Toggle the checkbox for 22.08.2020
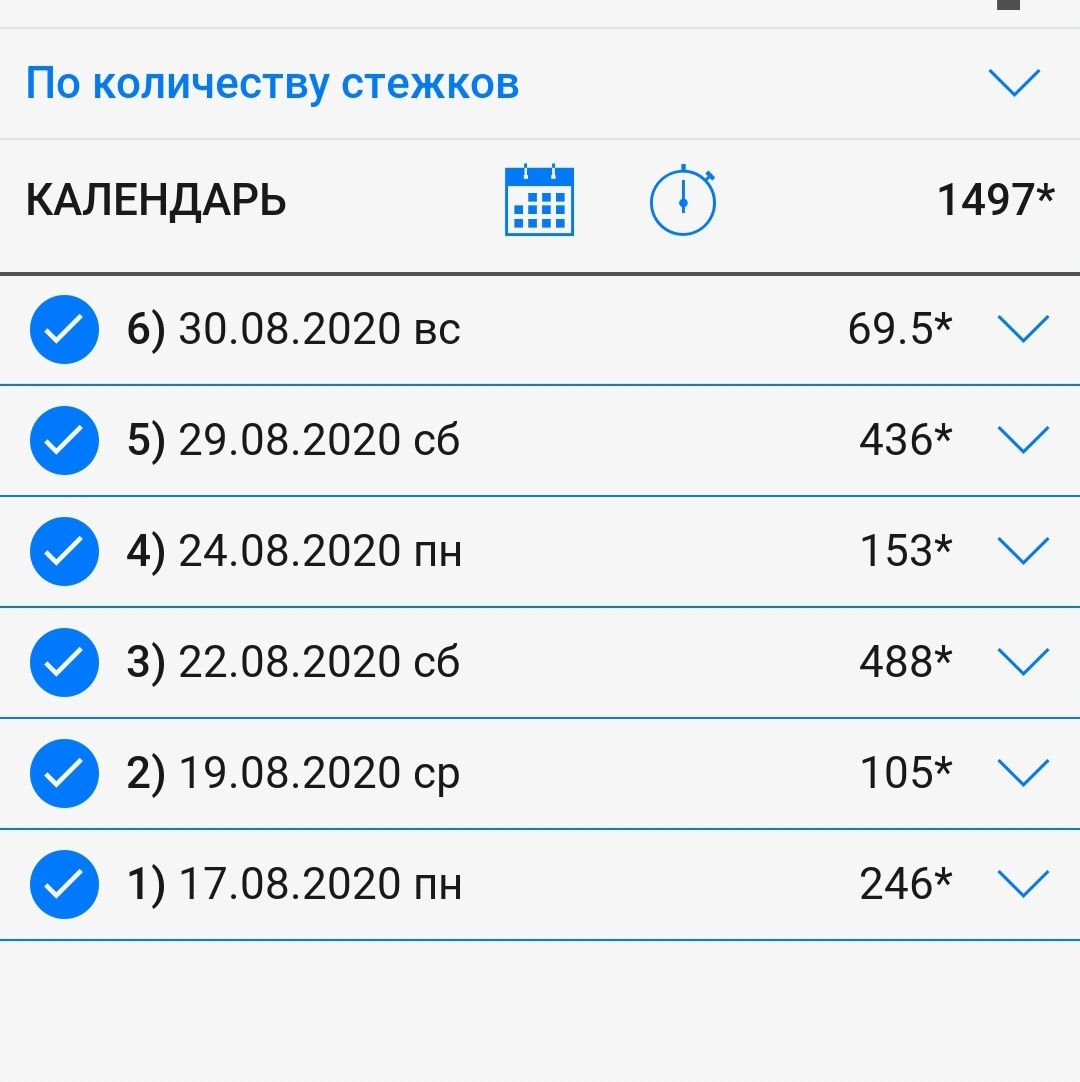This screenshot has width=1080, height=1082. point(64,662)
